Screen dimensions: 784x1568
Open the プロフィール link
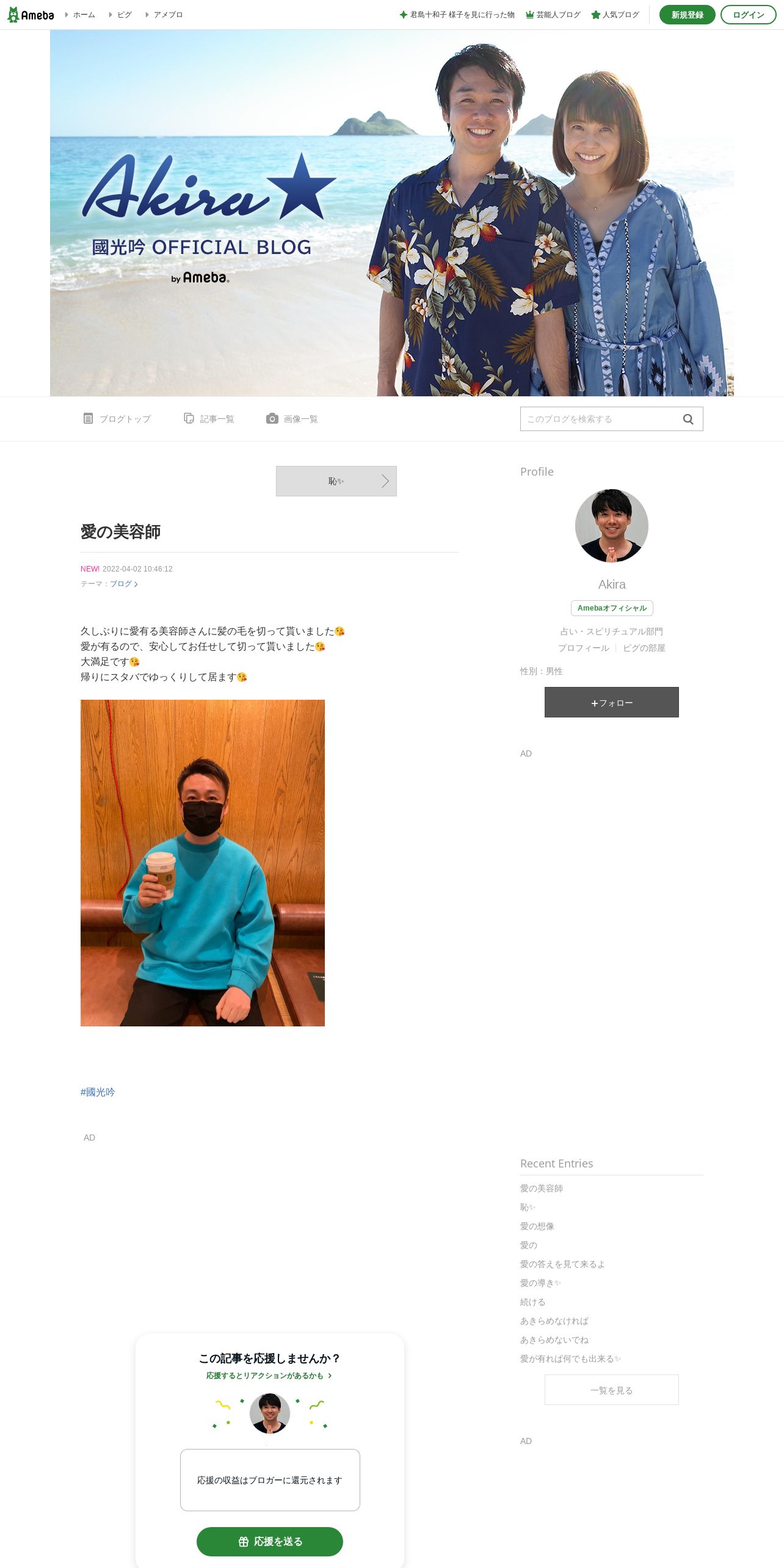point(584,648)
